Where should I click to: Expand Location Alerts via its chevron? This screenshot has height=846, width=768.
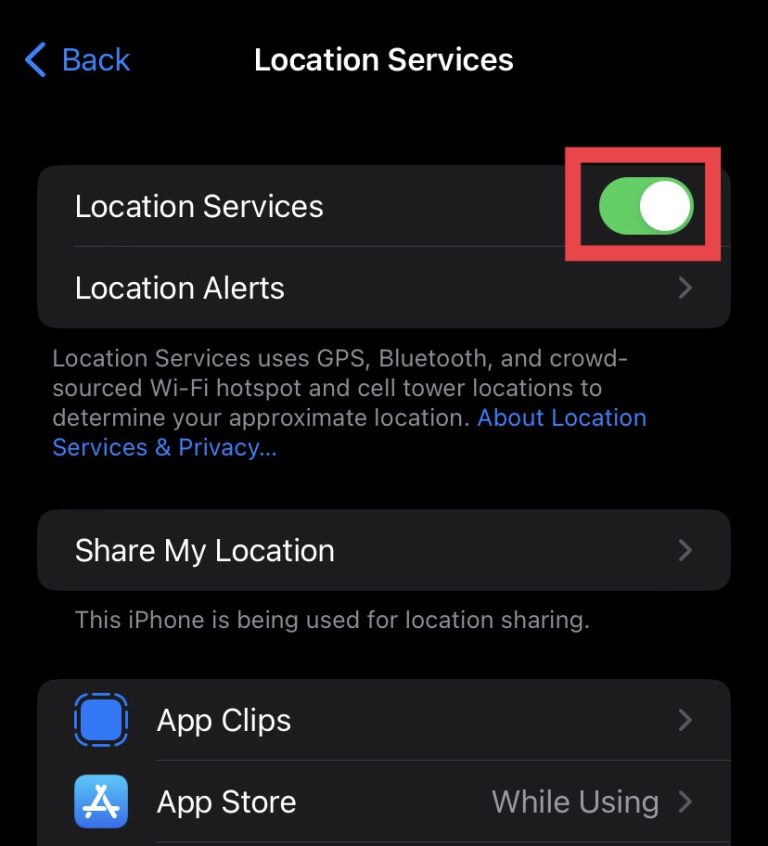(x=686, y=288)
